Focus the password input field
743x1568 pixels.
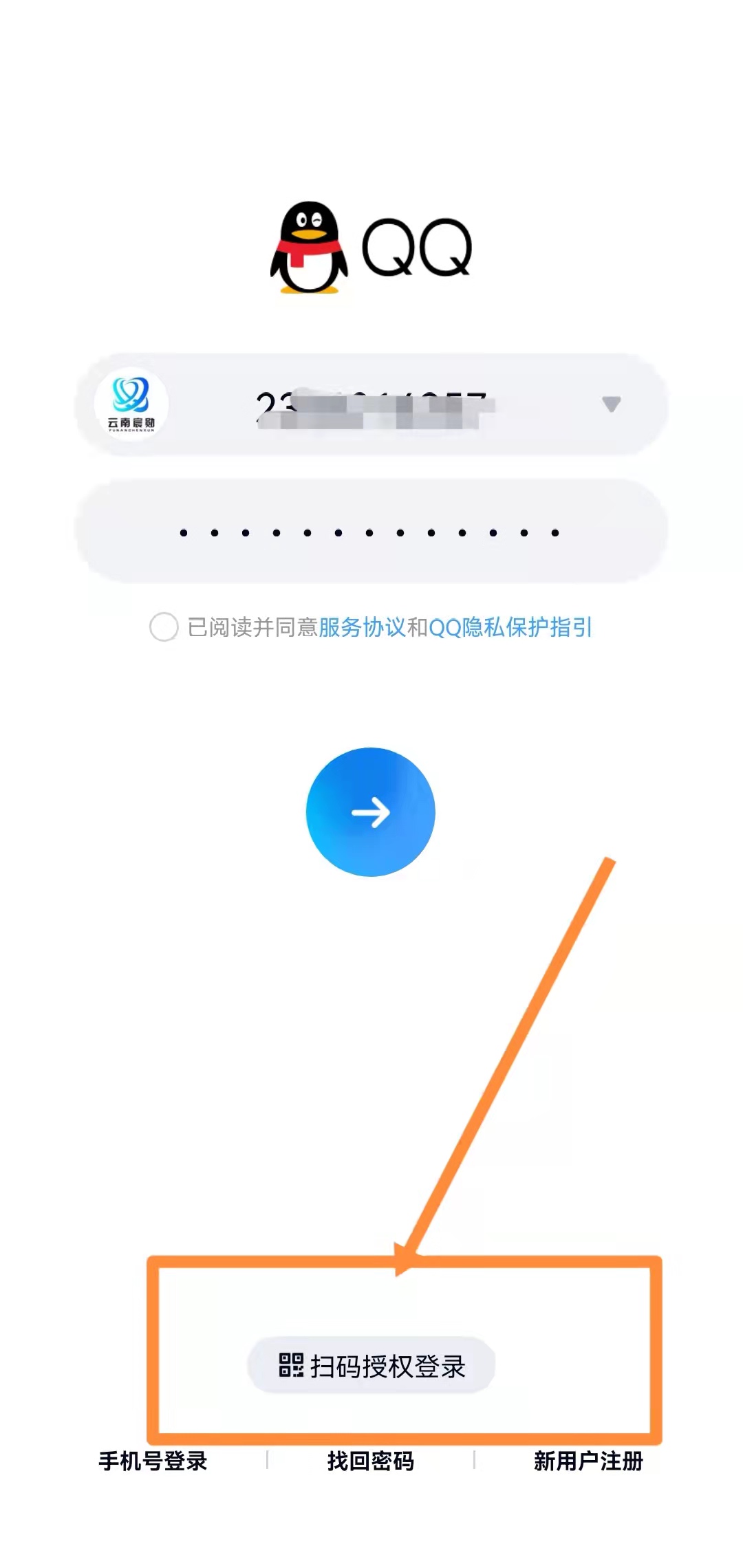pos(370,532)
